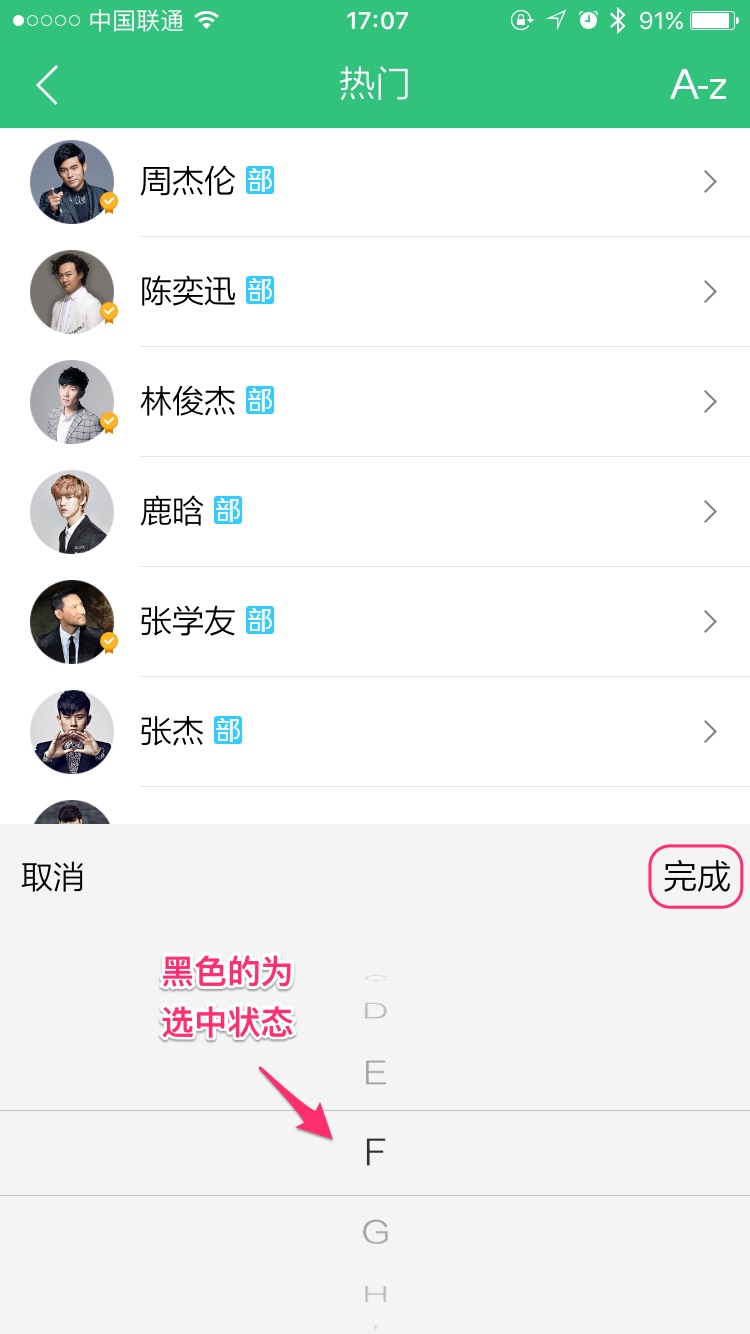Select letter G in the picker

coord(375,1233)
